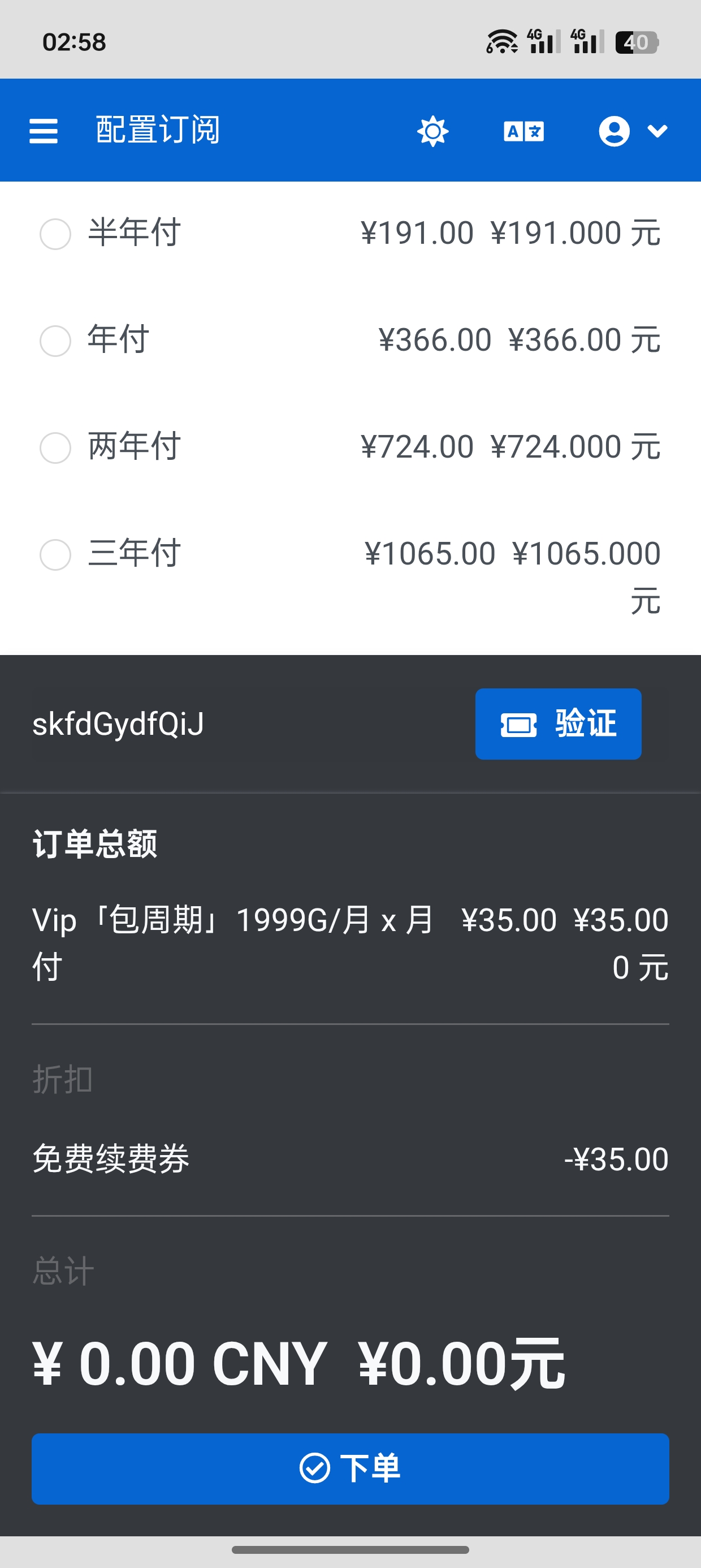Open the hamburger drawer menu

click(43, 131)
